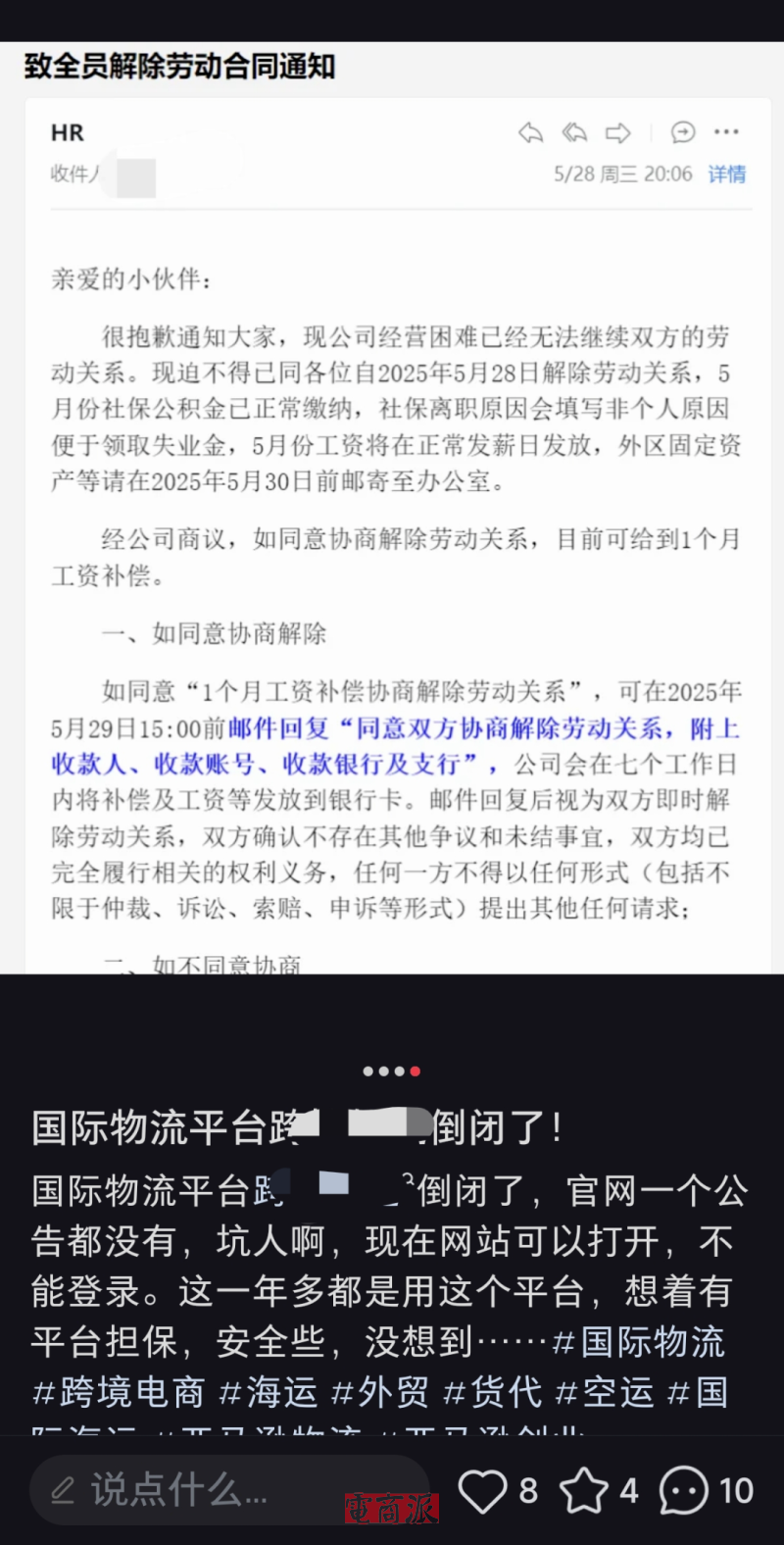Open the comments via the speech bubble icon
Viewport: 784px width, 1545px height.
(683, 1491)
